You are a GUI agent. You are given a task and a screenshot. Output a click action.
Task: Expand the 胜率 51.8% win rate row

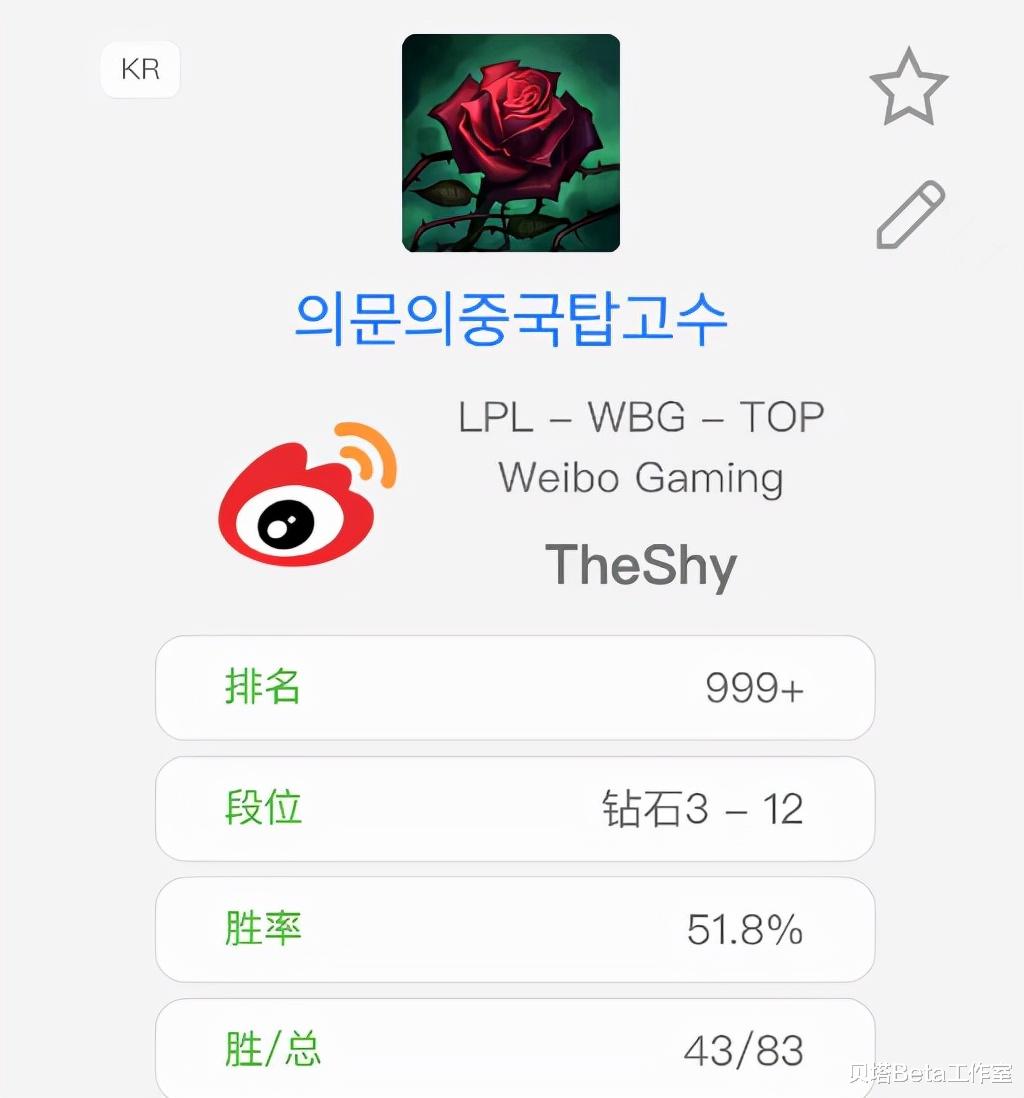point(512,930)
